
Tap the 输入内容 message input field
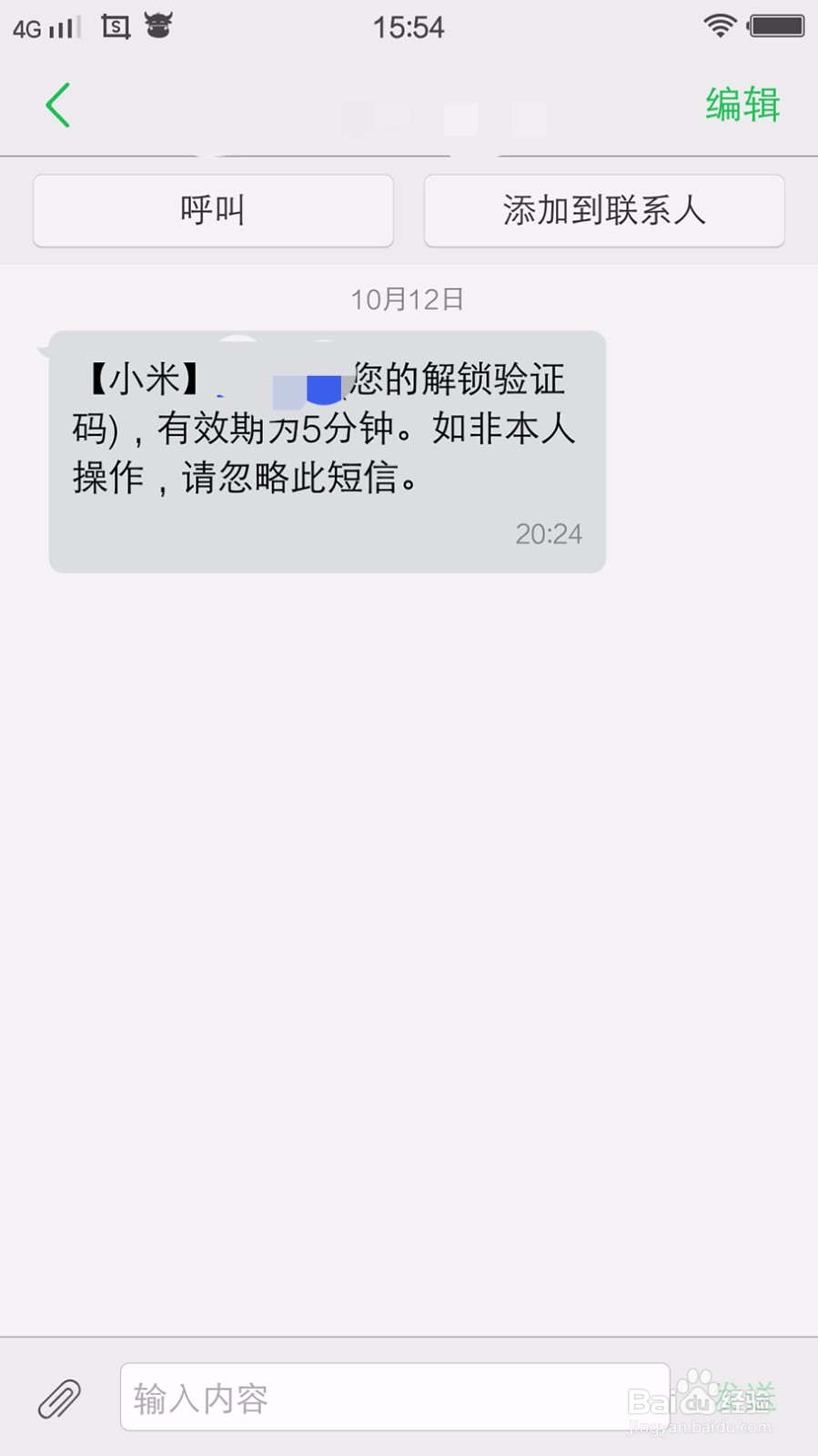coord(391,1399)
